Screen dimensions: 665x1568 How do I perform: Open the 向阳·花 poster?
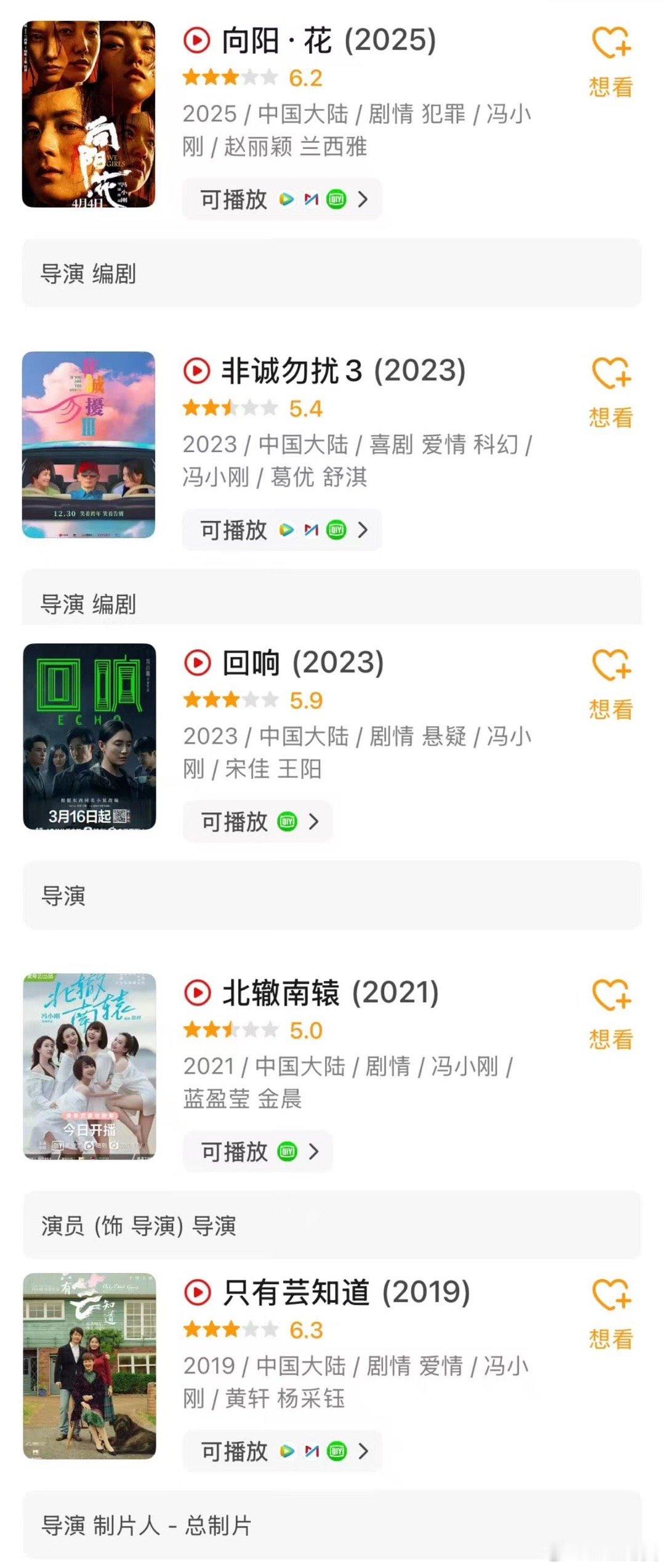point(89,114)
